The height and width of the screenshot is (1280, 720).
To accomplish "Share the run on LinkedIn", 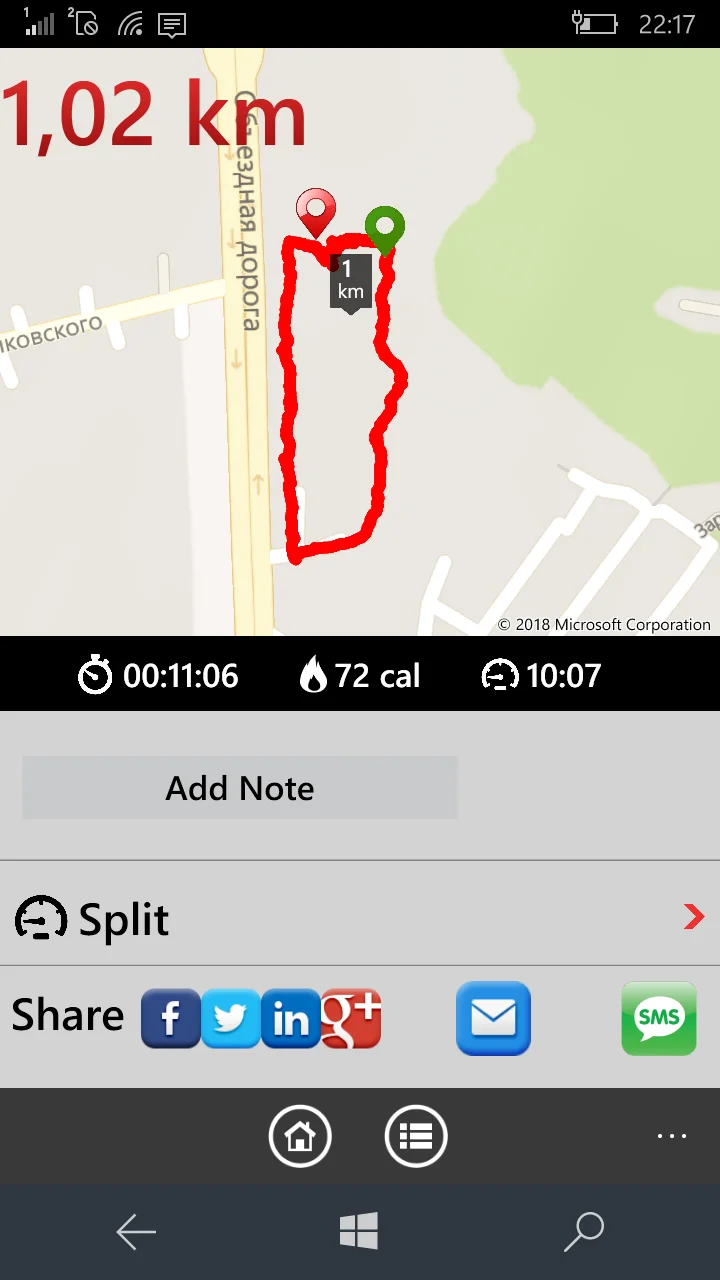I will coord(290,1019).
